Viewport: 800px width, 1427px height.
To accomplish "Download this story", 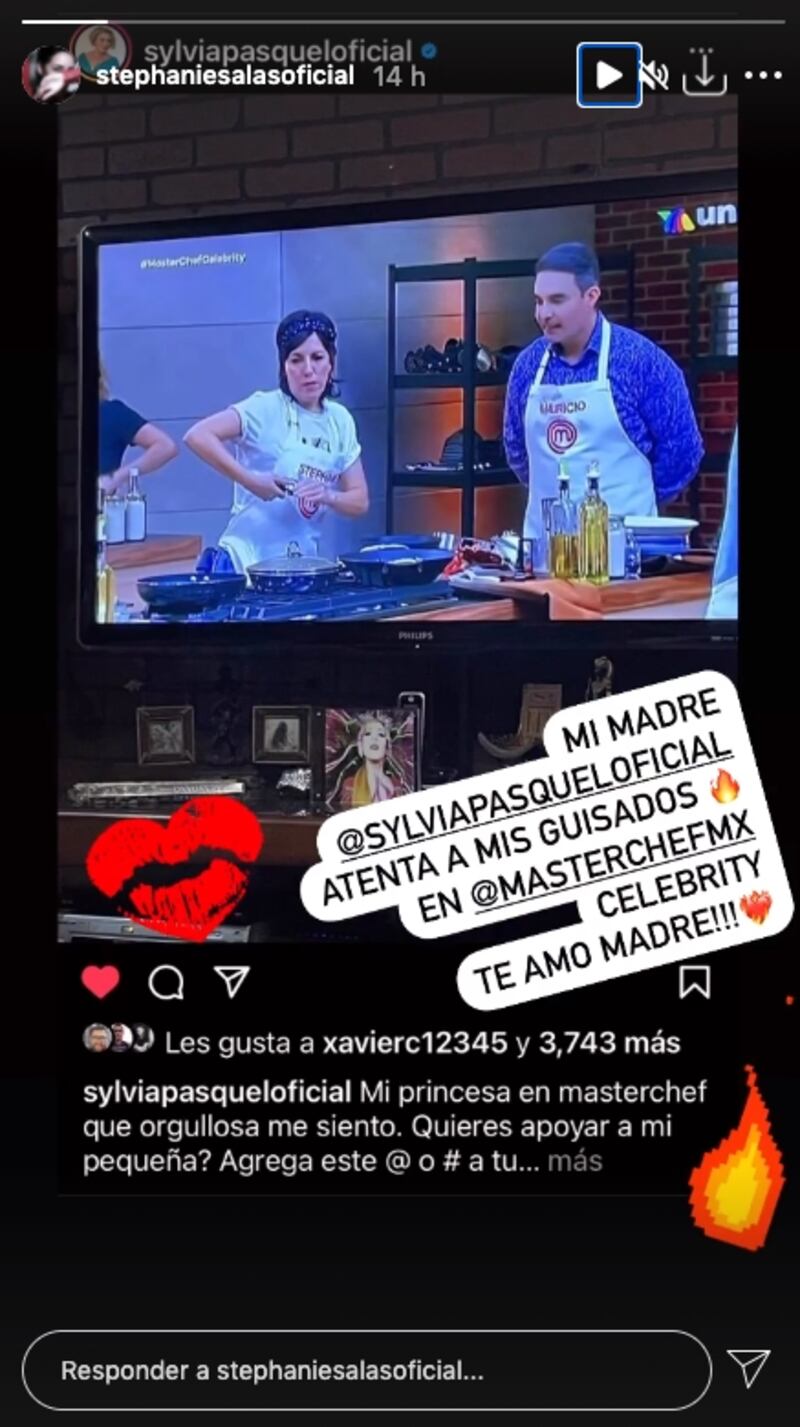I will (x=704, y=75).
